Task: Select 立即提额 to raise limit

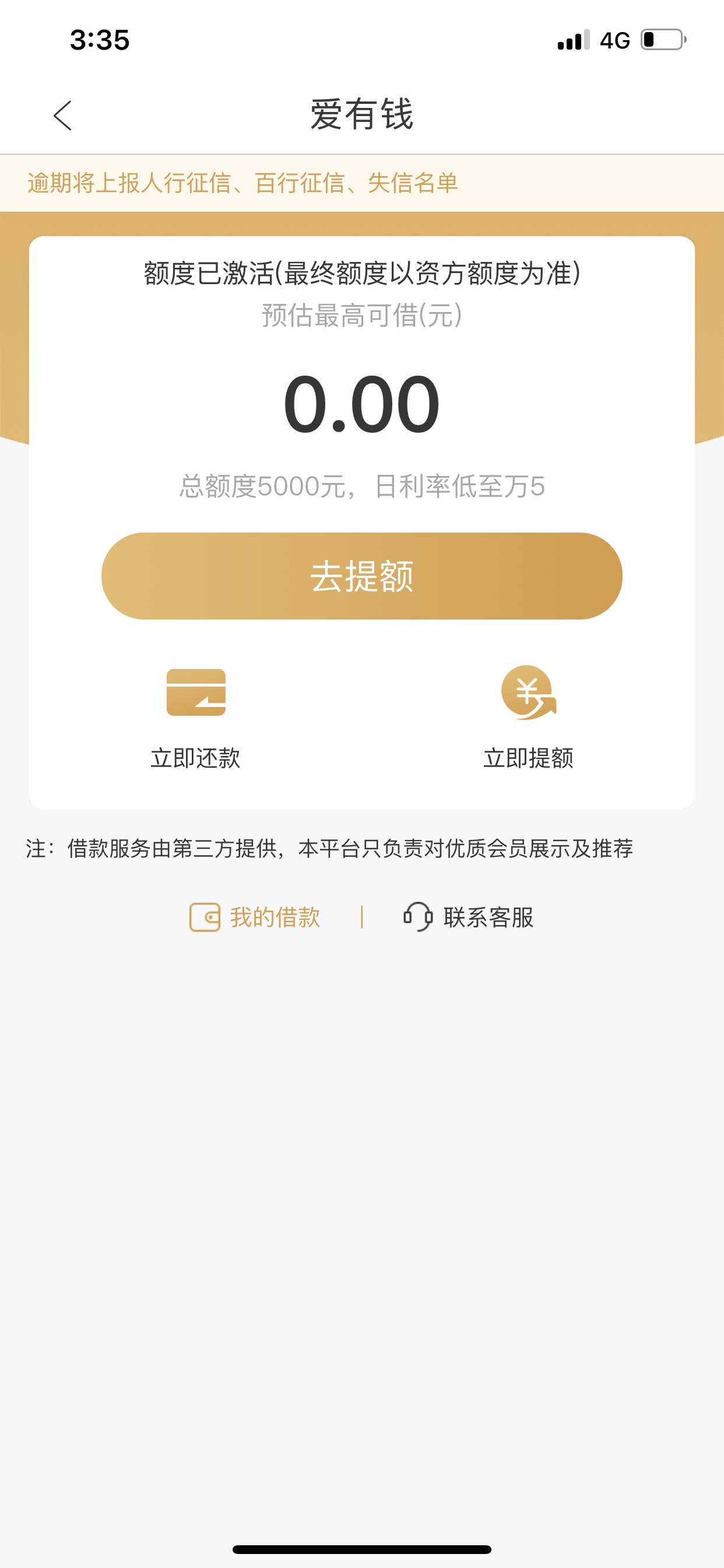Action: pos(528,718)
